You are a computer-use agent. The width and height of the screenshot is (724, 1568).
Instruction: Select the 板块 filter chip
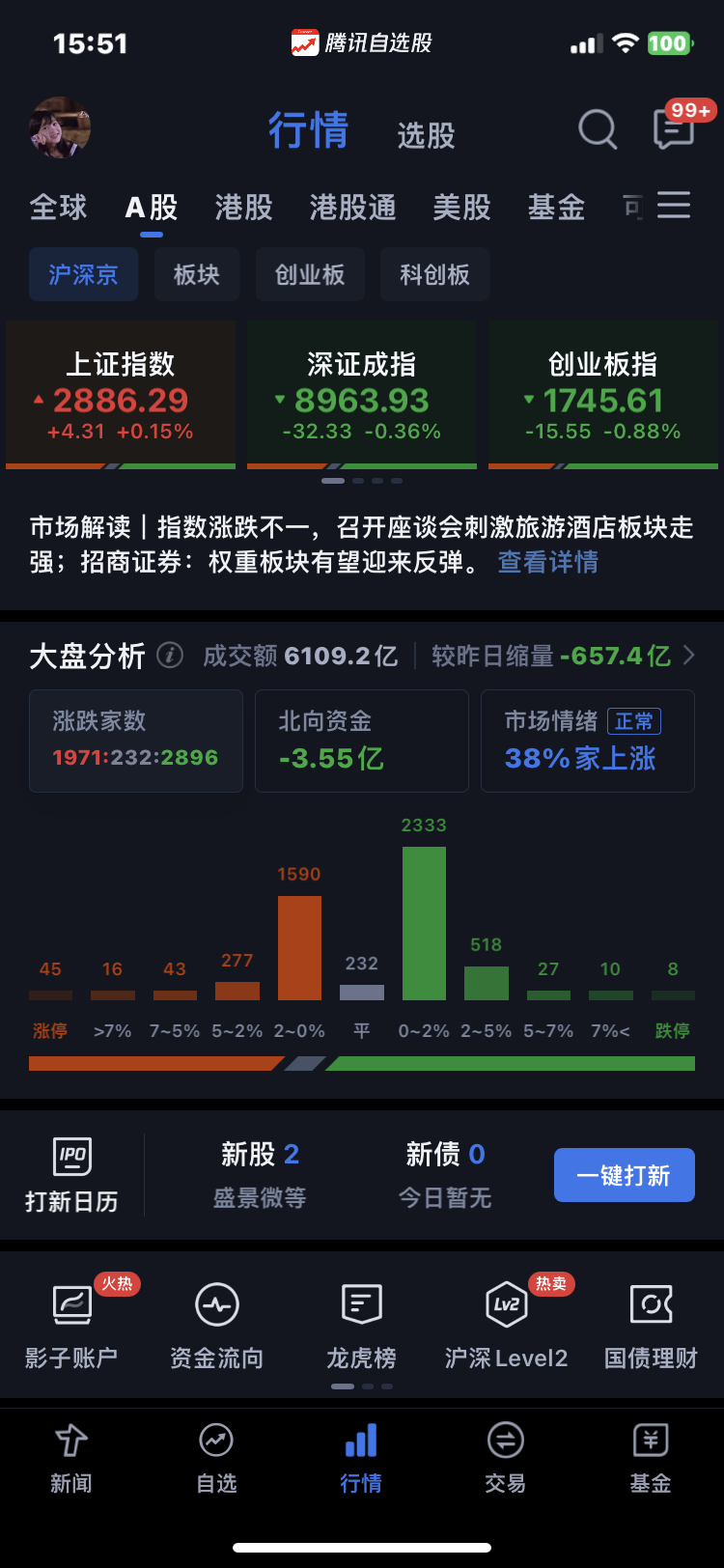tap(197, 274)
